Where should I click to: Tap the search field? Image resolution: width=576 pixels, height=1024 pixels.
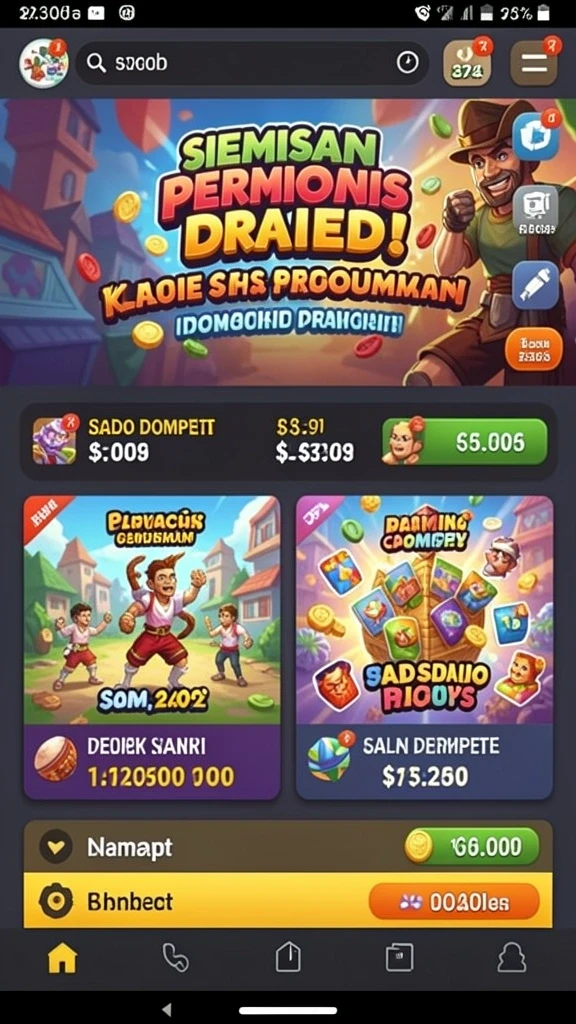coord(253,63)
